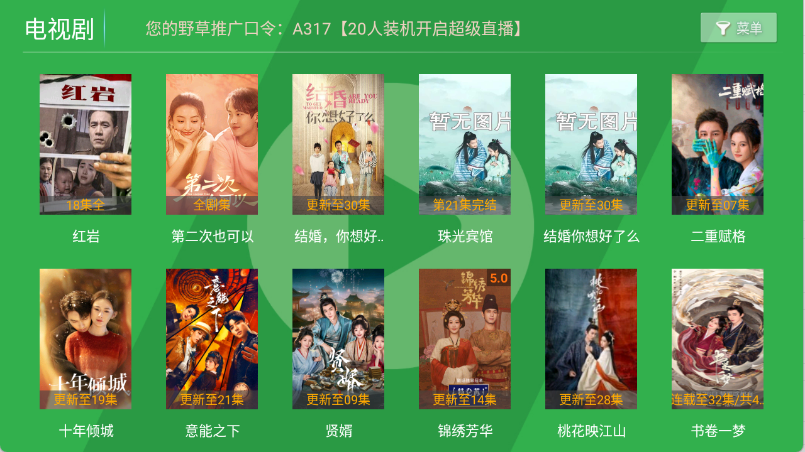
Task: Select the series 第二次也可以
Action: tap(212, 144)
